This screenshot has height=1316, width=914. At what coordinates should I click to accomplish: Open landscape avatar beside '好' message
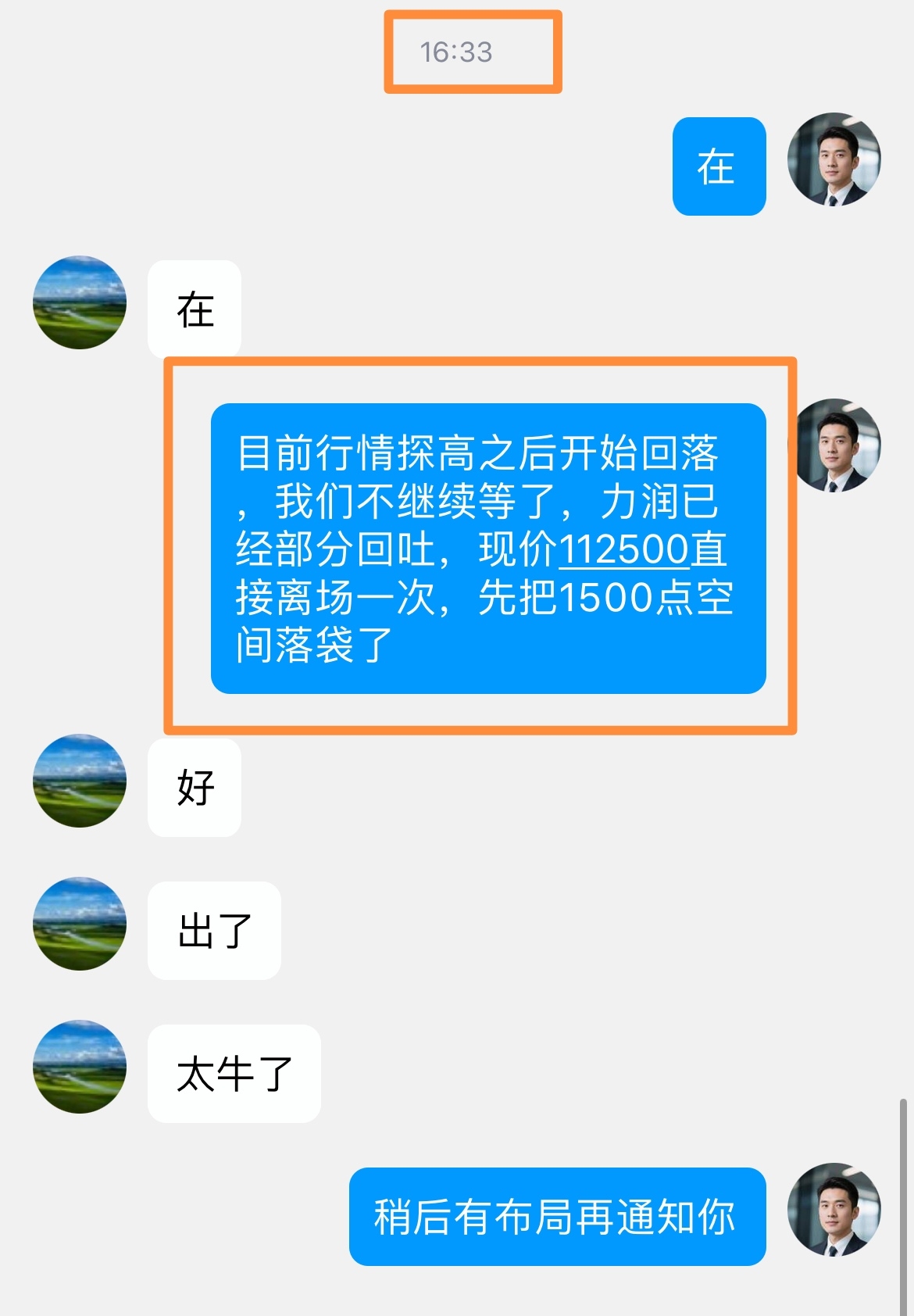(80, 781)
